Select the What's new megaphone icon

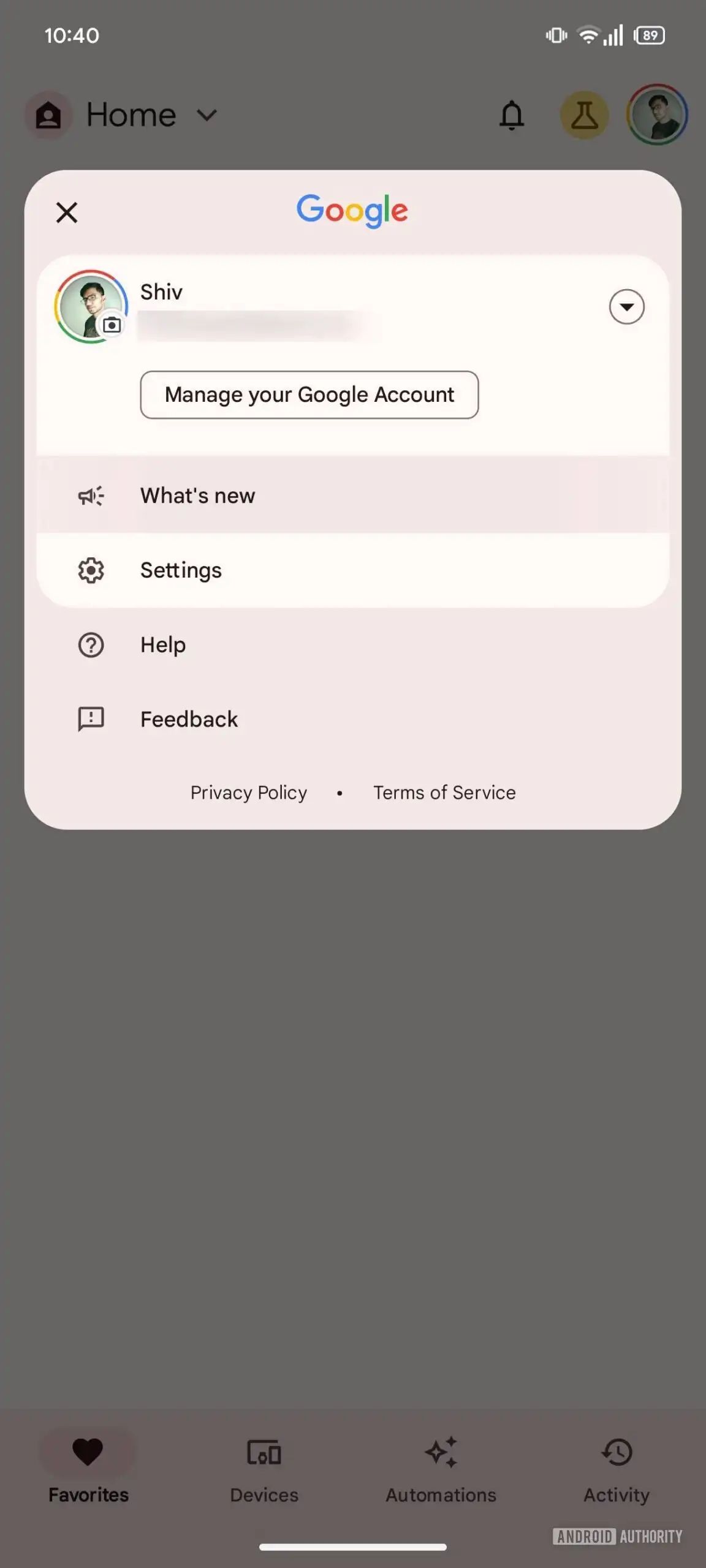click(90, 496)
